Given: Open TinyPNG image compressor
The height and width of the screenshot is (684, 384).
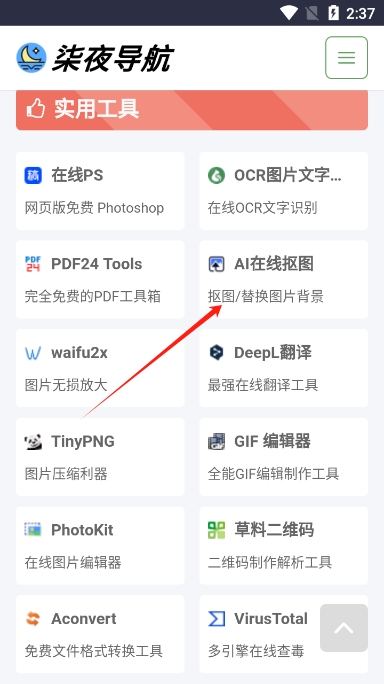Looking at the screenshot, I should click(100, 457).
